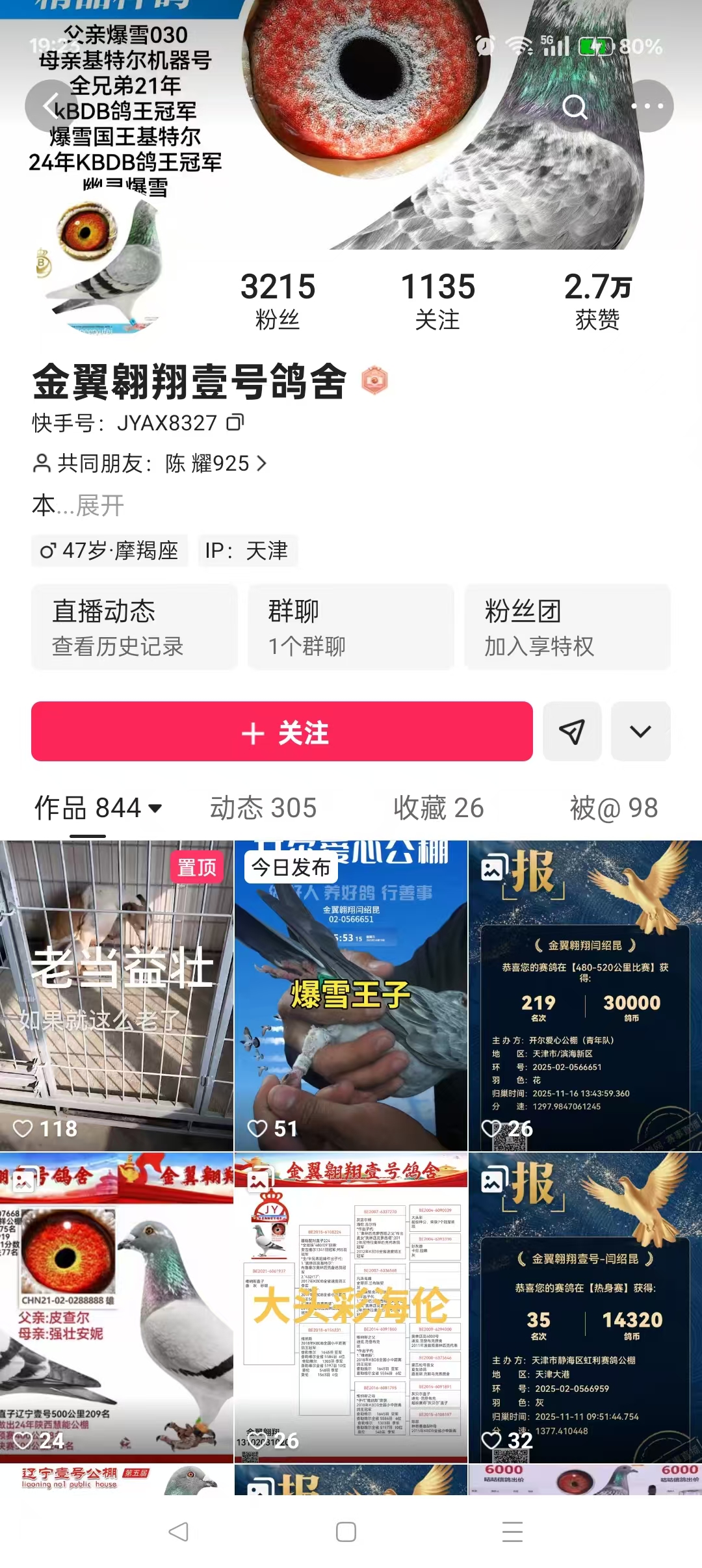Image resolution: width=702 pixels, height=1568 pixels.
Task: Open the profile avatar photo
Action: click(97, 267)
